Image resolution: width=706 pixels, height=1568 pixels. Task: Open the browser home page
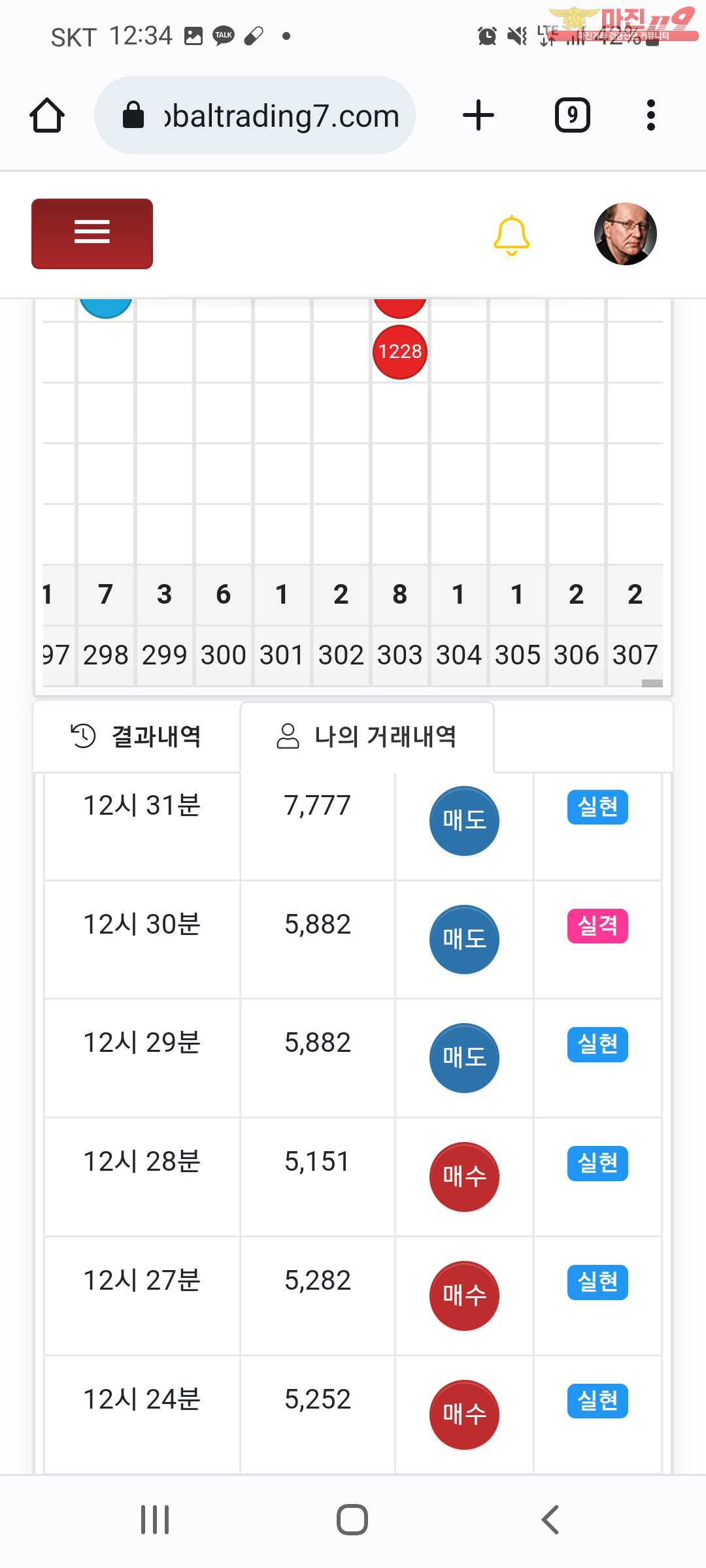pos(47,116)
